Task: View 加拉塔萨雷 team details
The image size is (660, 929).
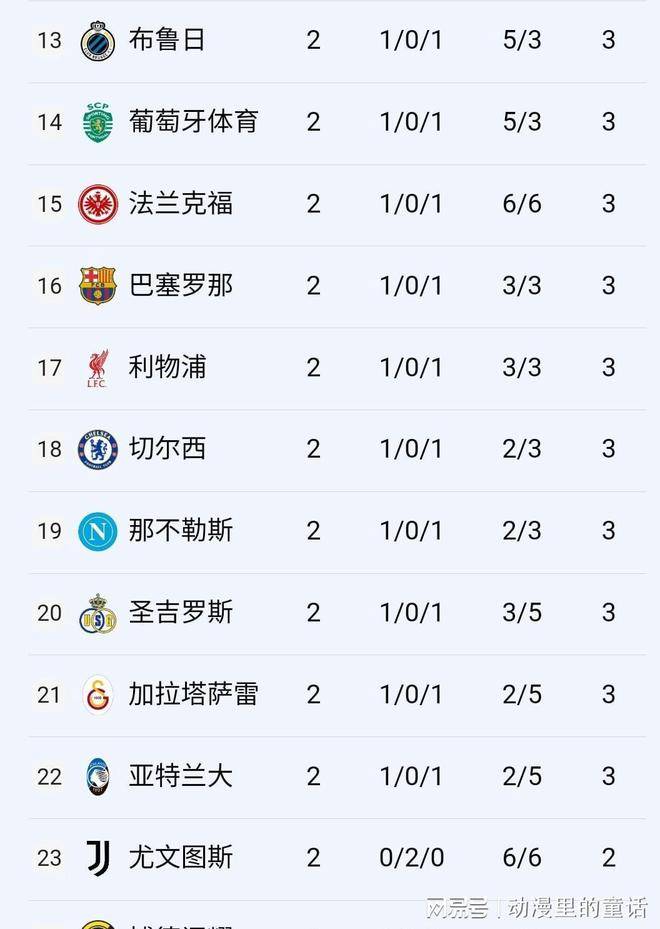Action: [193, 694]
